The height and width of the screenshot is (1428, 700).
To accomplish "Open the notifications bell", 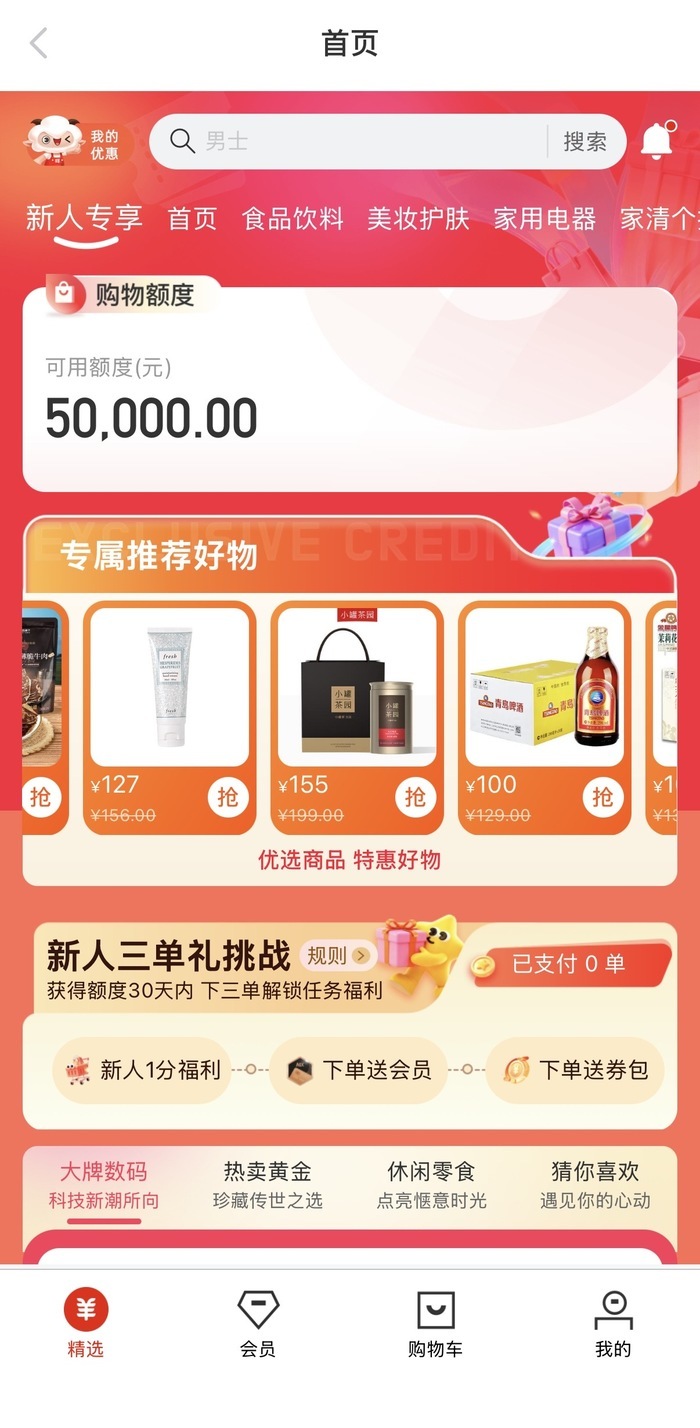I will point(656,141).
